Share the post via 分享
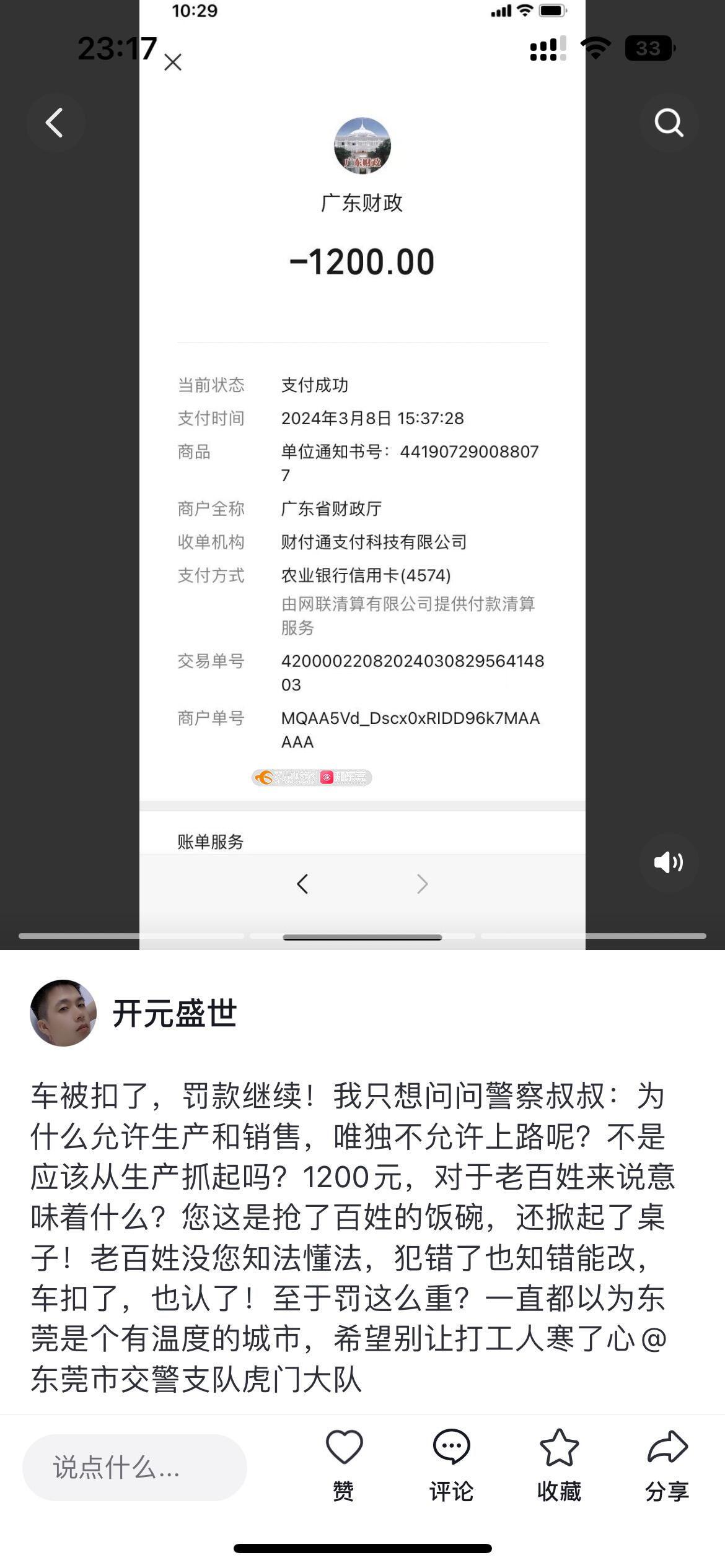 tap(667, 1465)
